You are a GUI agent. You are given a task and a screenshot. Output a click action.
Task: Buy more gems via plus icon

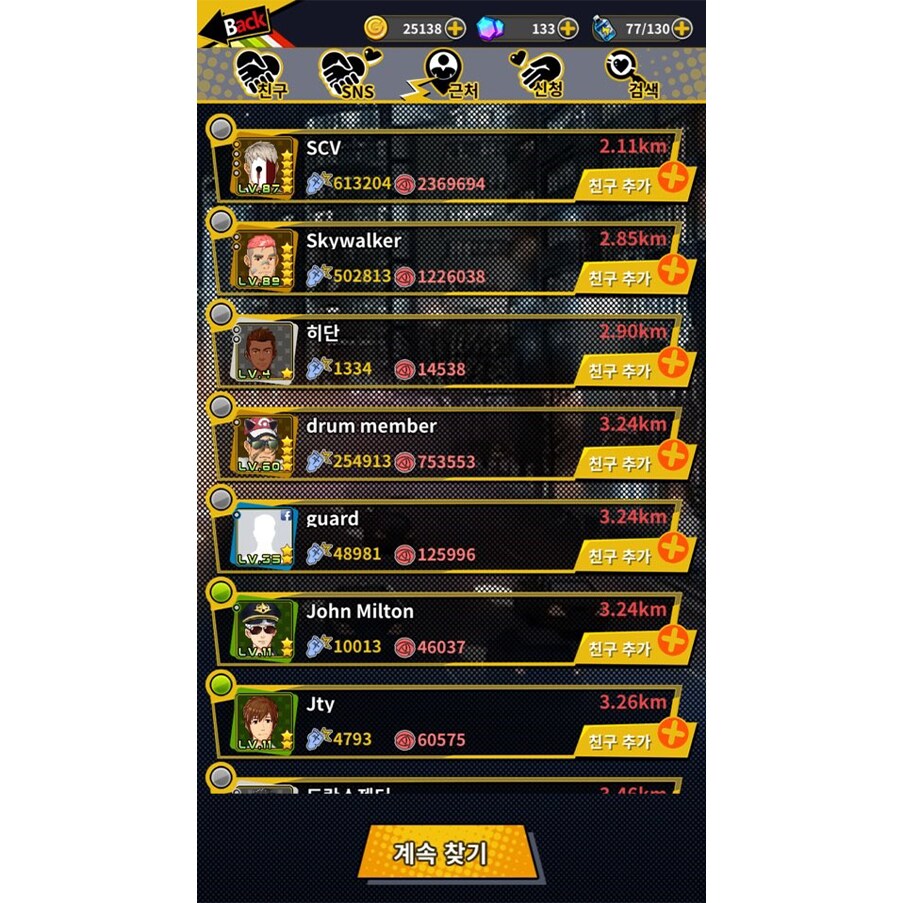point(568,28)
